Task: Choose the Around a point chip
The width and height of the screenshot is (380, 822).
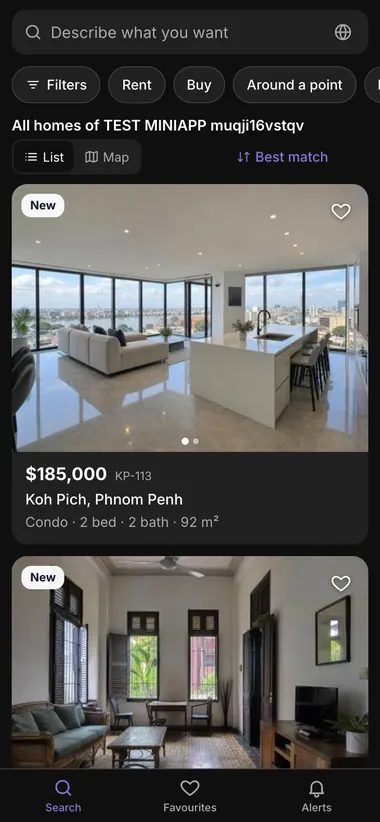Action: point(295,85)
